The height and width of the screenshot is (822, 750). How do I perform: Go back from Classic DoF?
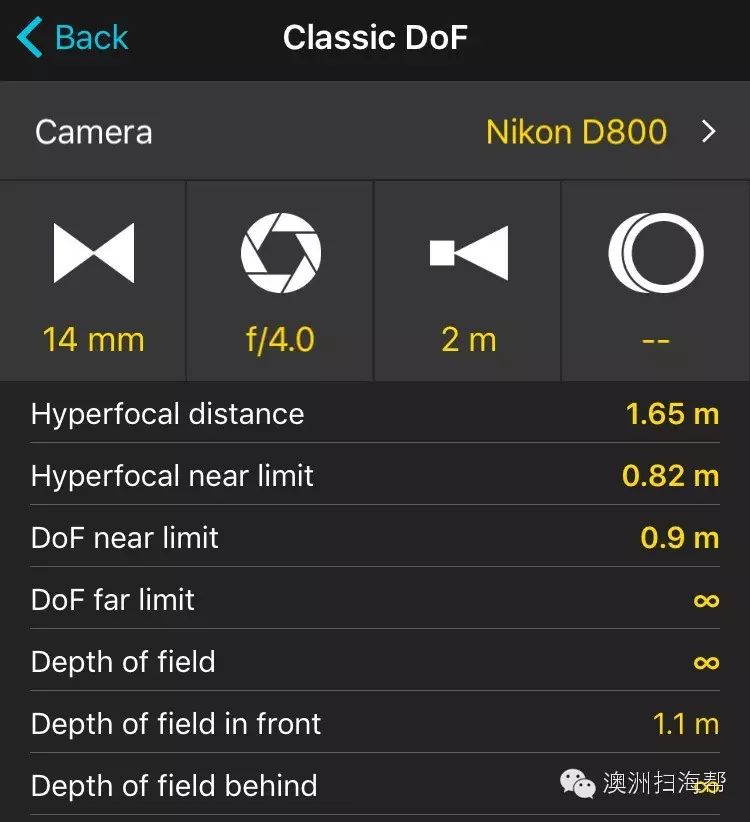tap(74, 39)
